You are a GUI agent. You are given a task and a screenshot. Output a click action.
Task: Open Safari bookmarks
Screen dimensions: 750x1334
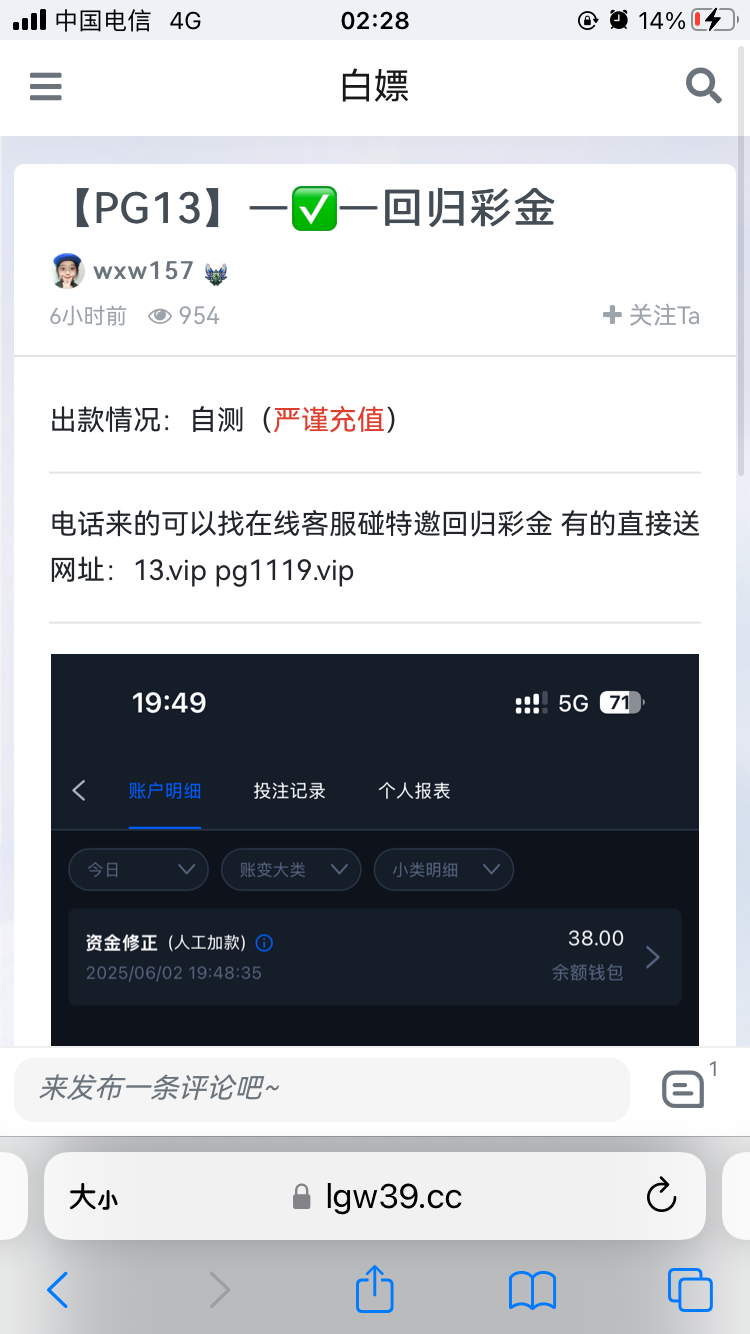click(x=532, y=1290)
